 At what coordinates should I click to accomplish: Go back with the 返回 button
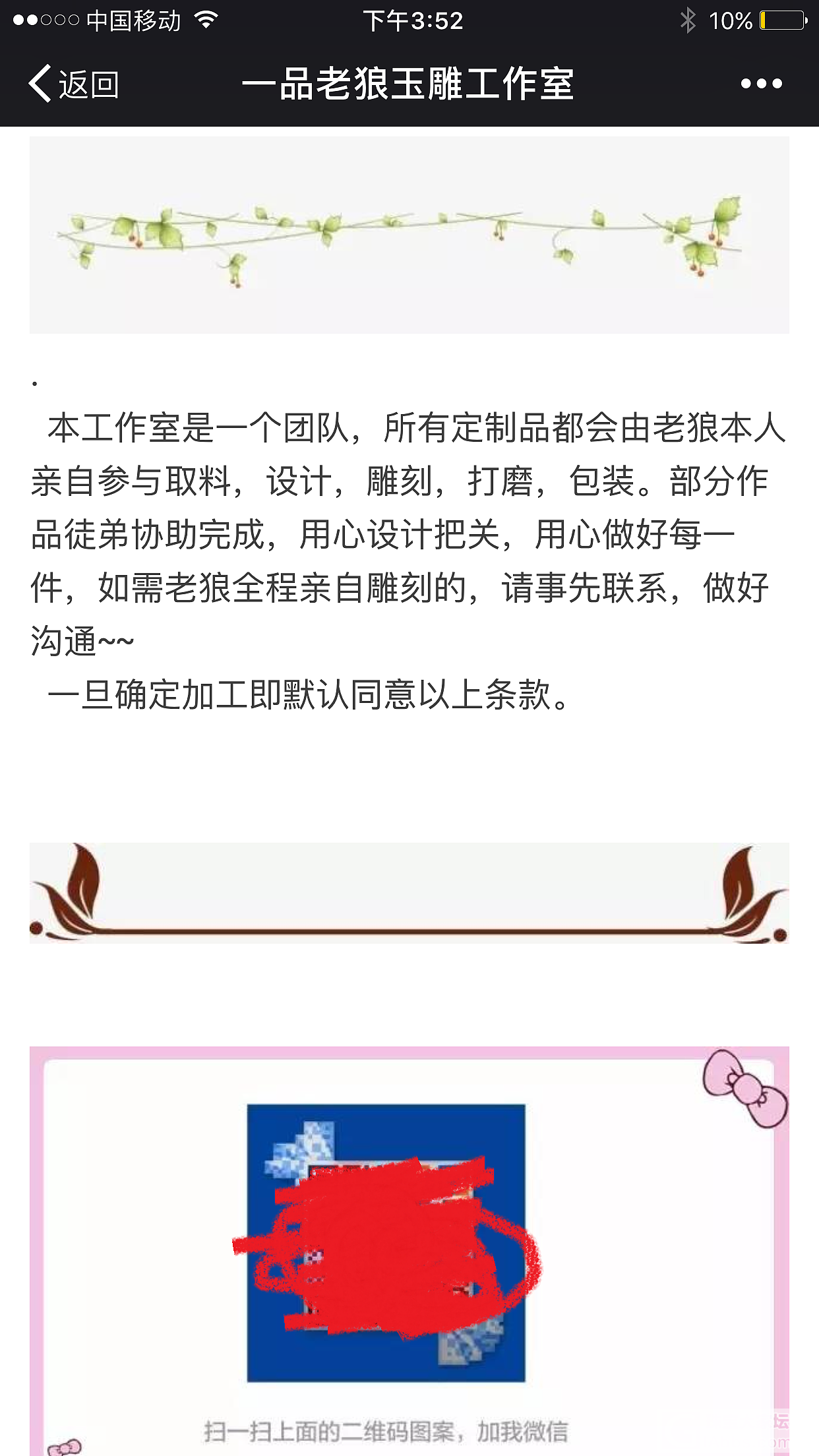[74, 84]
